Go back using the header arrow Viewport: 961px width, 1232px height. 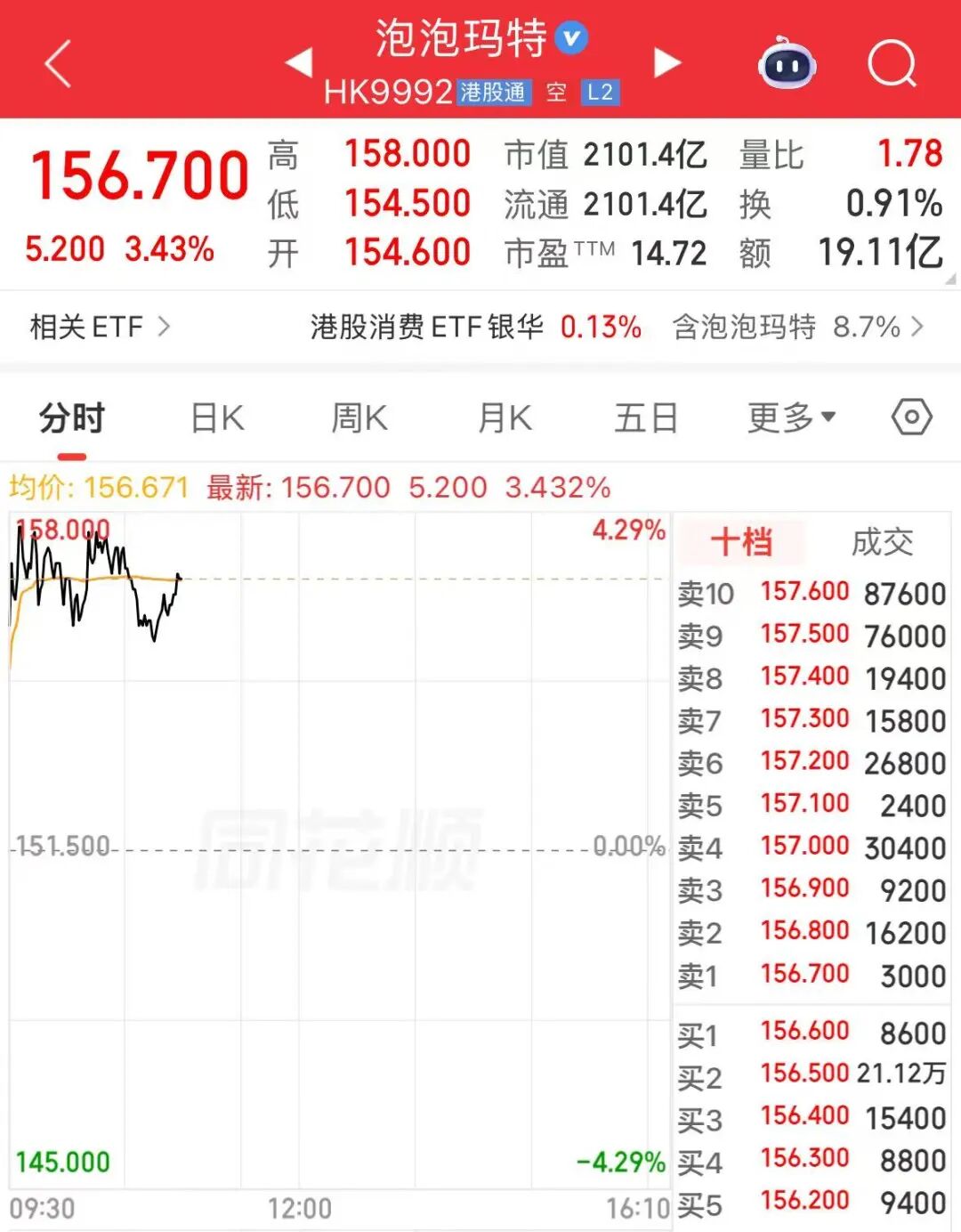pyautogui.click(x=58, y=64)
